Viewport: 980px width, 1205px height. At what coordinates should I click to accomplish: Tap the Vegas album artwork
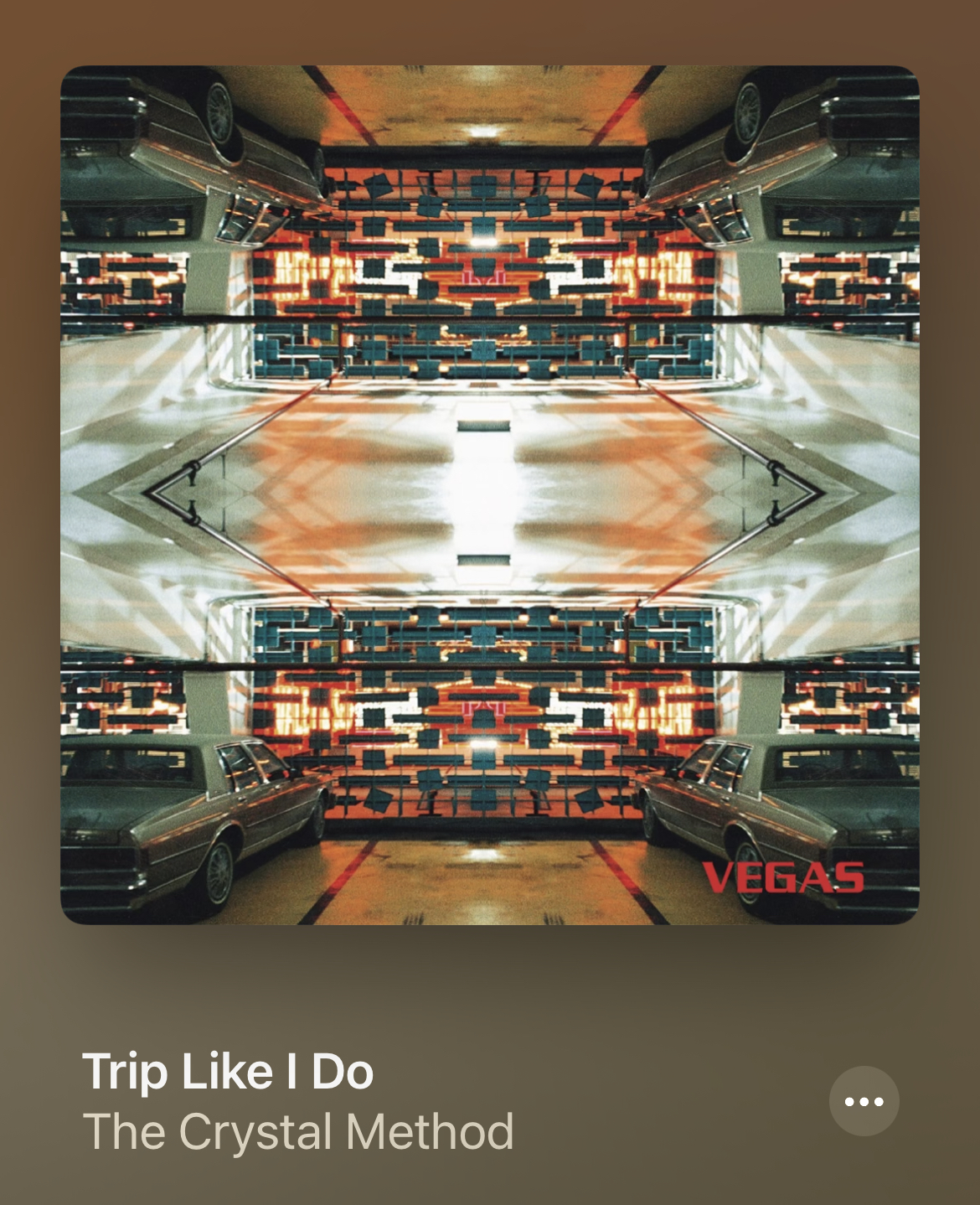click(490, 494)
